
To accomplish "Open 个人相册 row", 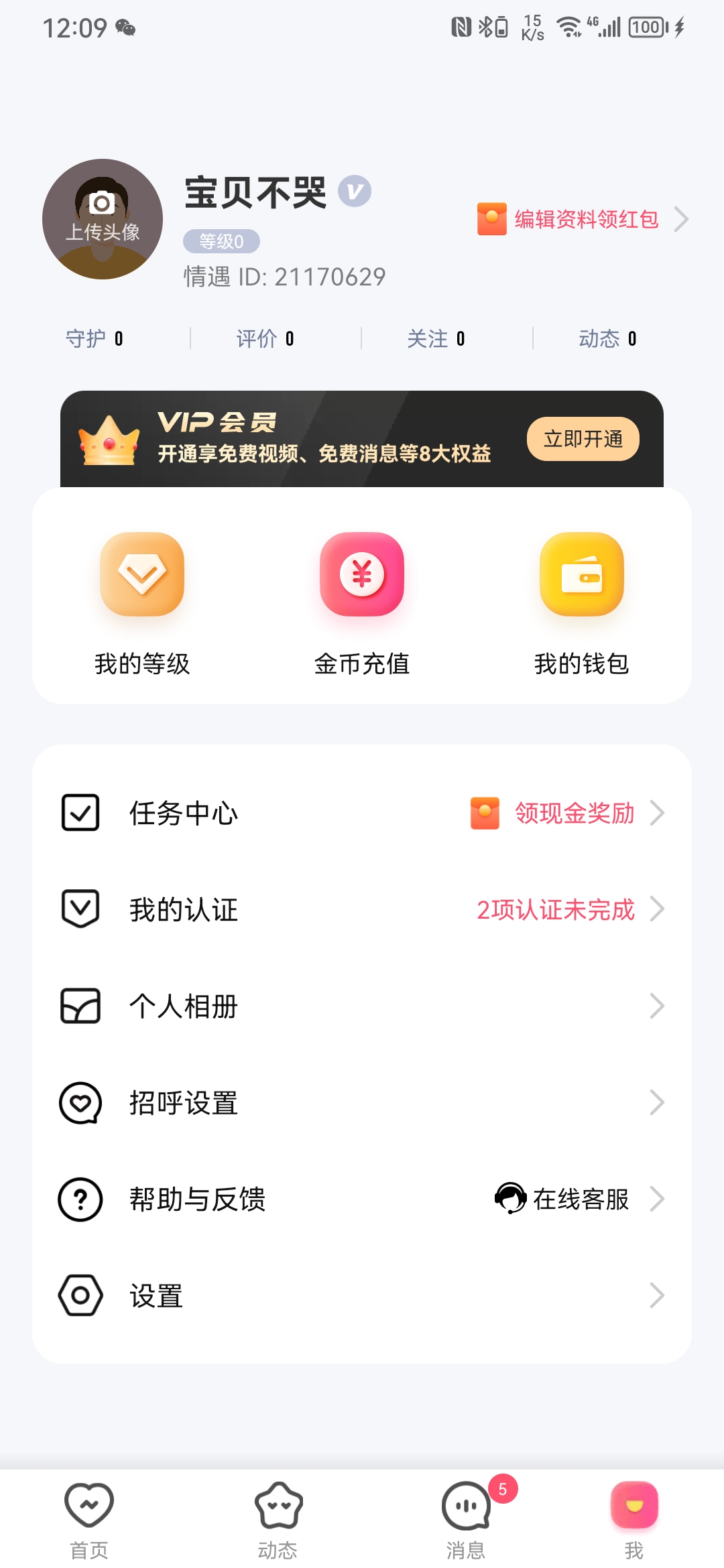I will (x=362, y=1006).
